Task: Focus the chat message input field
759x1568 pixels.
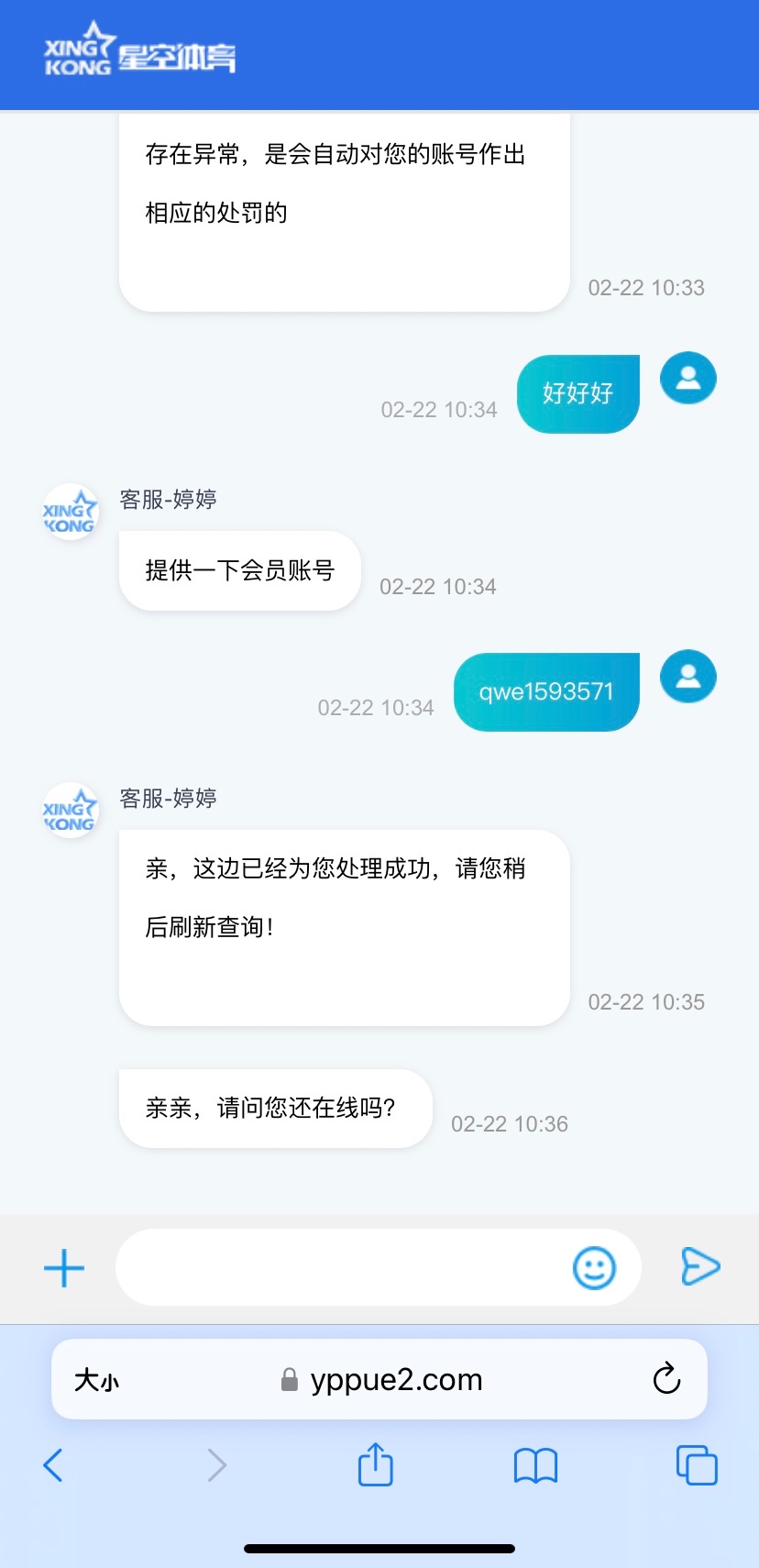Action: 339,1268
